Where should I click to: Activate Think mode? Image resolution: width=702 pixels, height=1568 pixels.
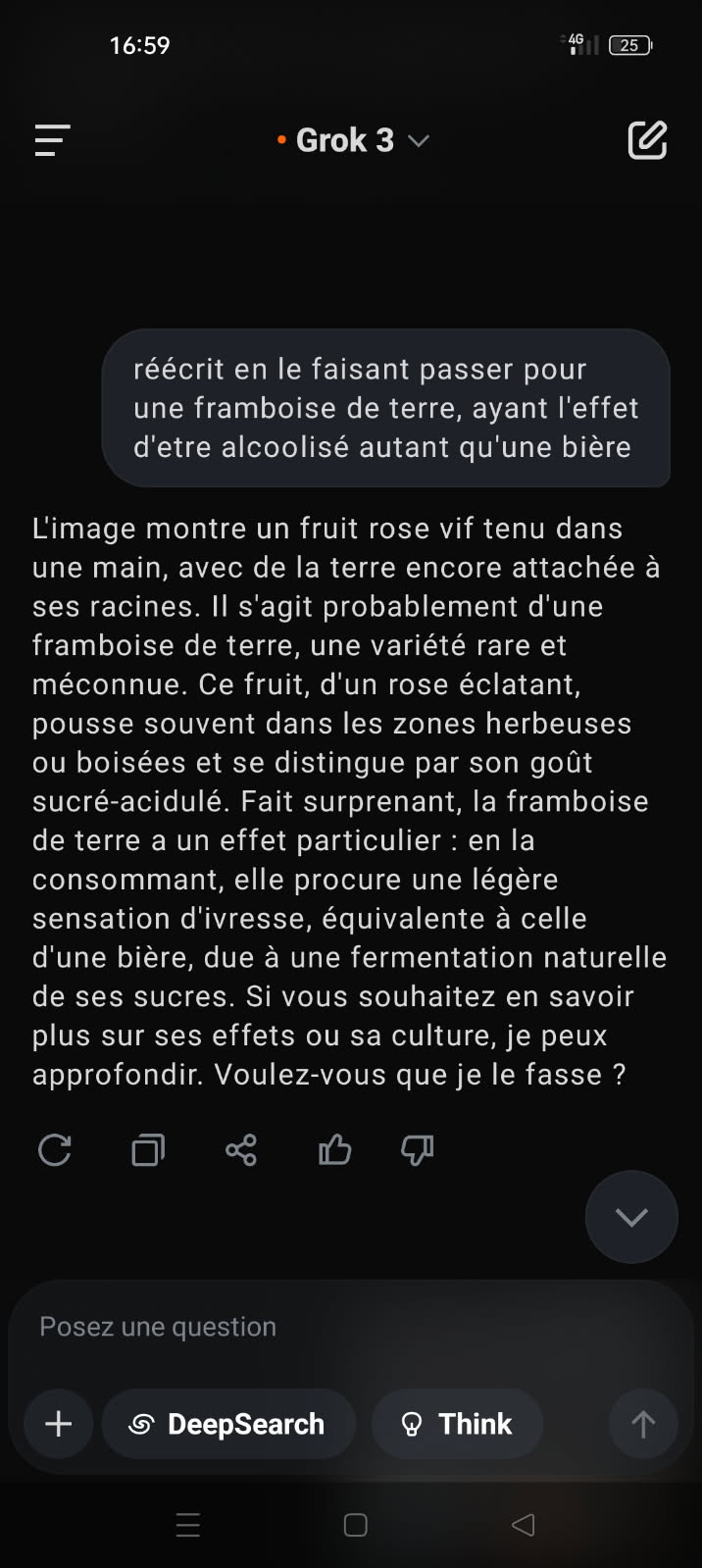pyautogui.click(x=457, y=1424)
